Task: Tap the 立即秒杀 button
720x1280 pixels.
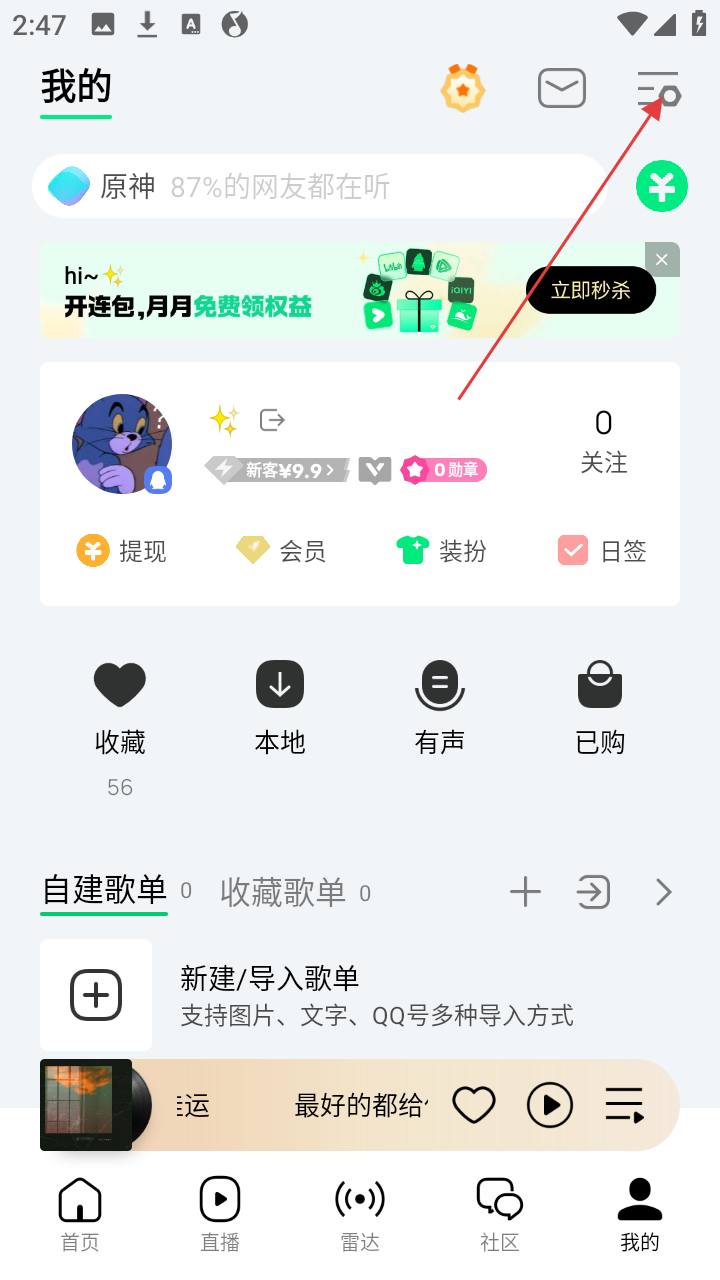Action: tap(591, 290)
